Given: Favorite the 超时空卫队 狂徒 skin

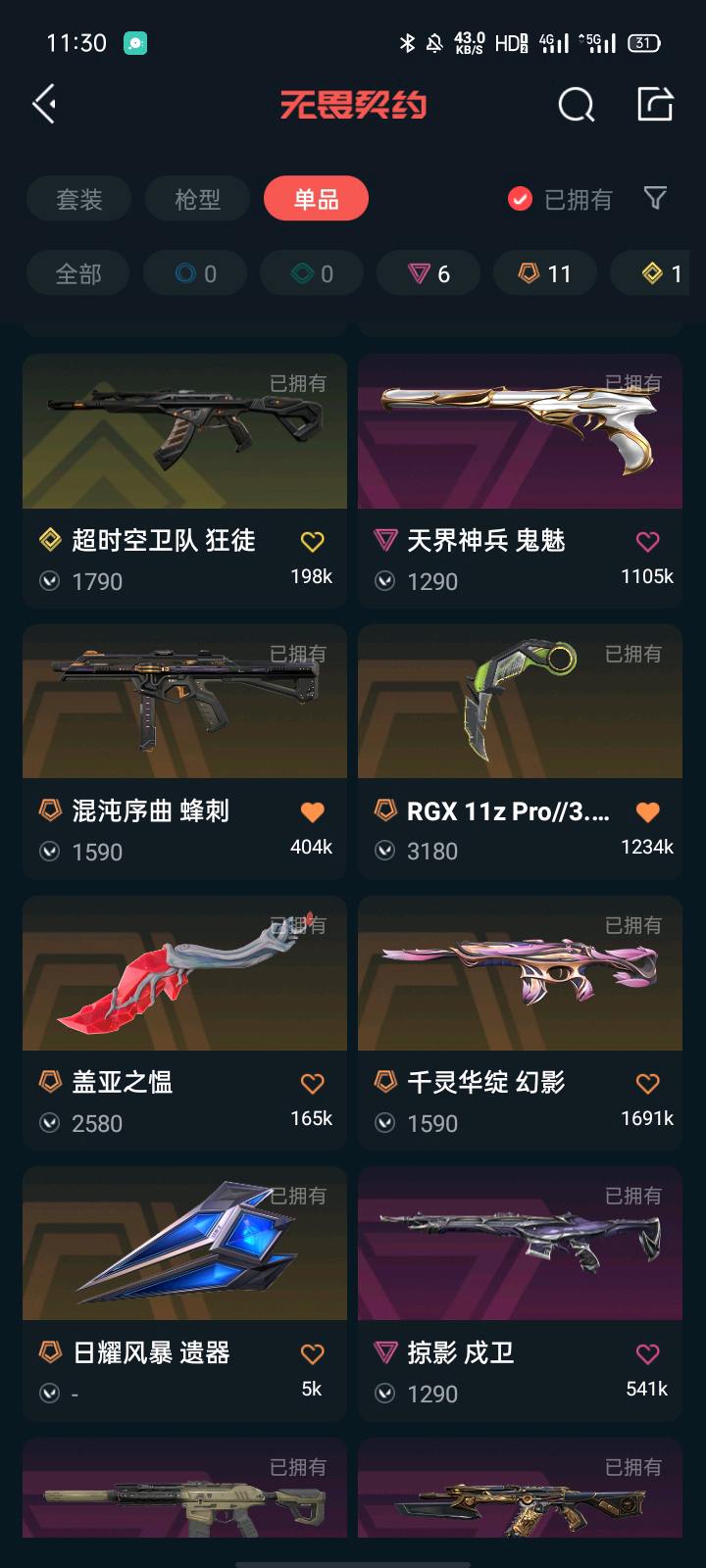Looking at the screenshot, I should tap(312, 541).
